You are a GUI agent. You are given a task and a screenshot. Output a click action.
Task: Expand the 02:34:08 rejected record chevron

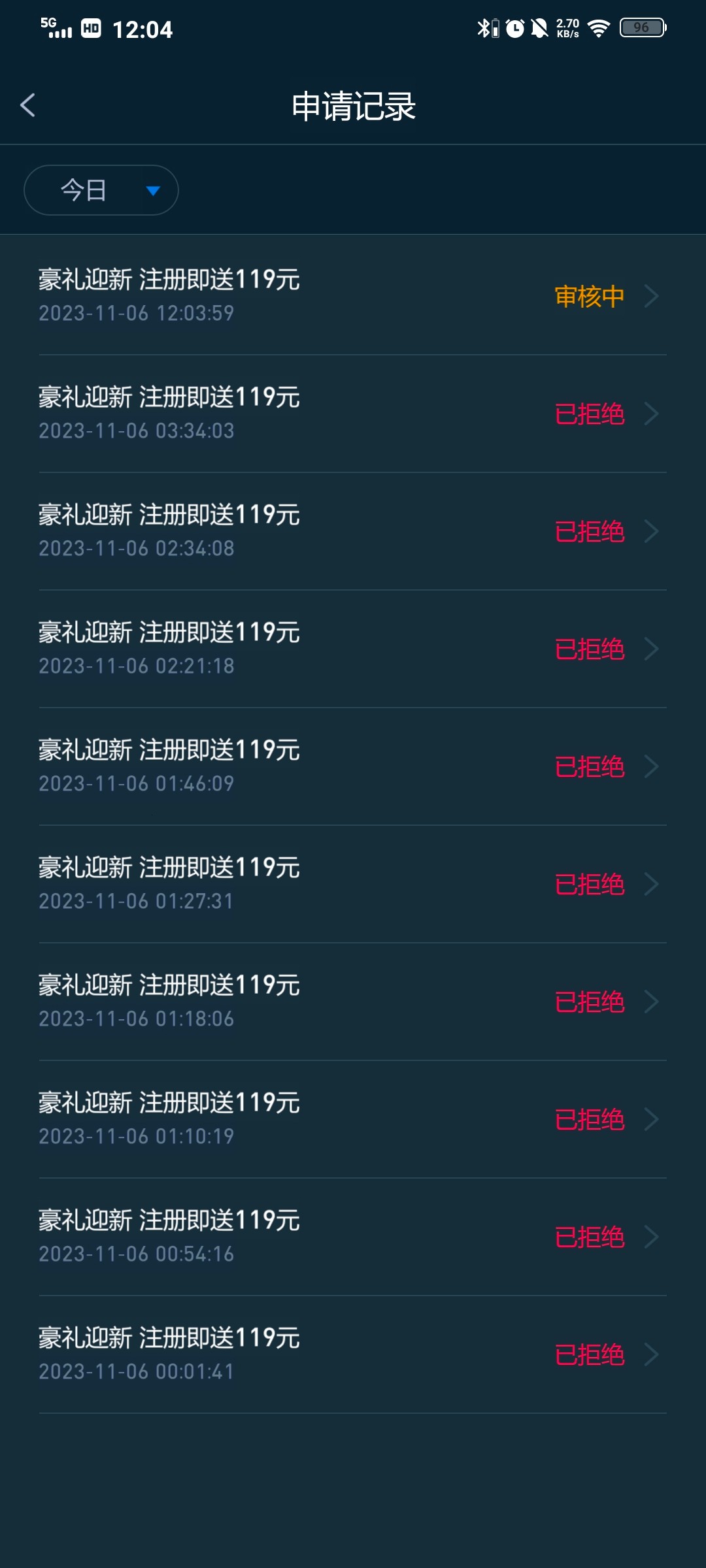(x=651, y=532)
